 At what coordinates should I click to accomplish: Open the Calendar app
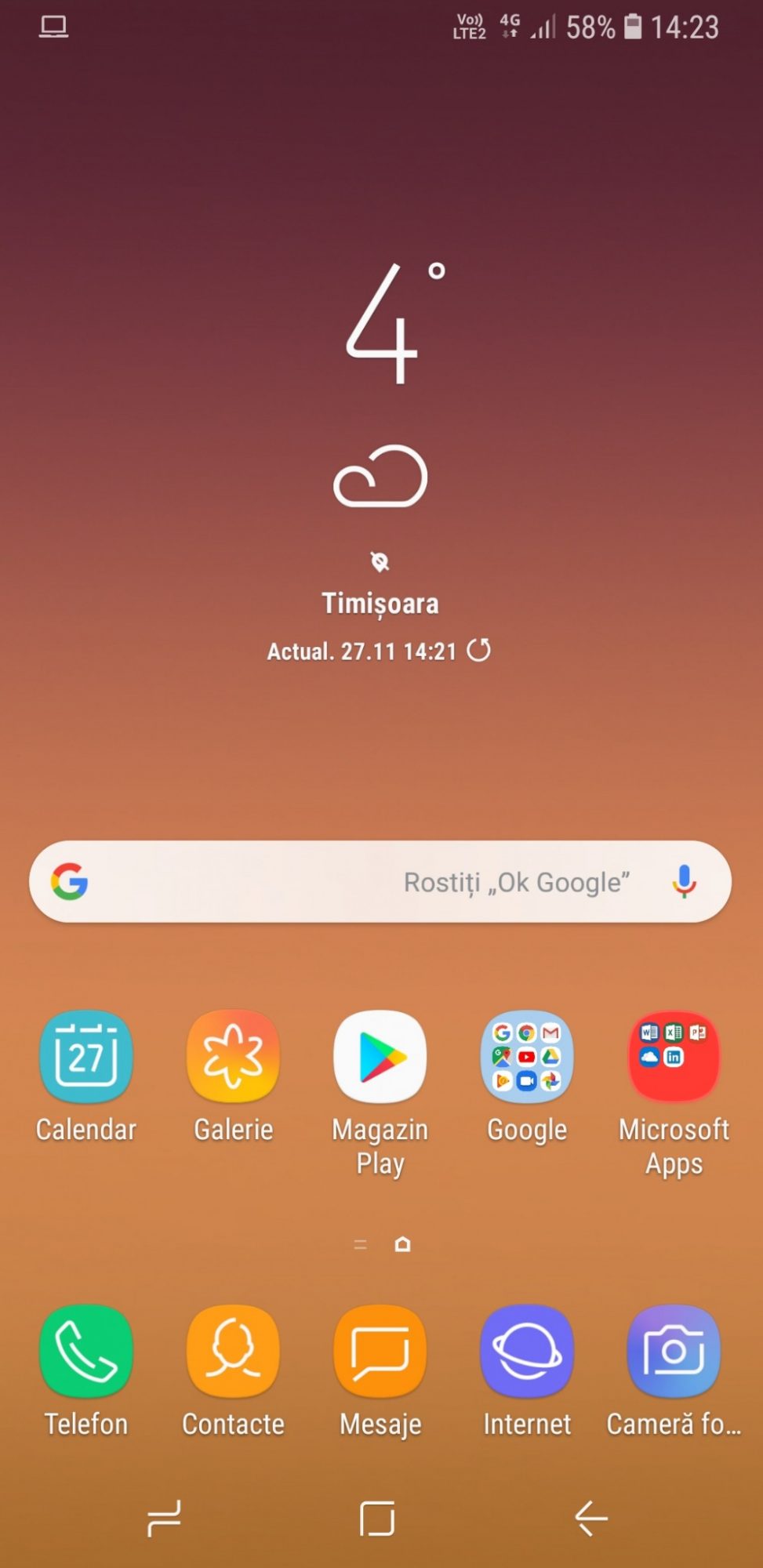pyautogui.click(x=86, y=1057)
